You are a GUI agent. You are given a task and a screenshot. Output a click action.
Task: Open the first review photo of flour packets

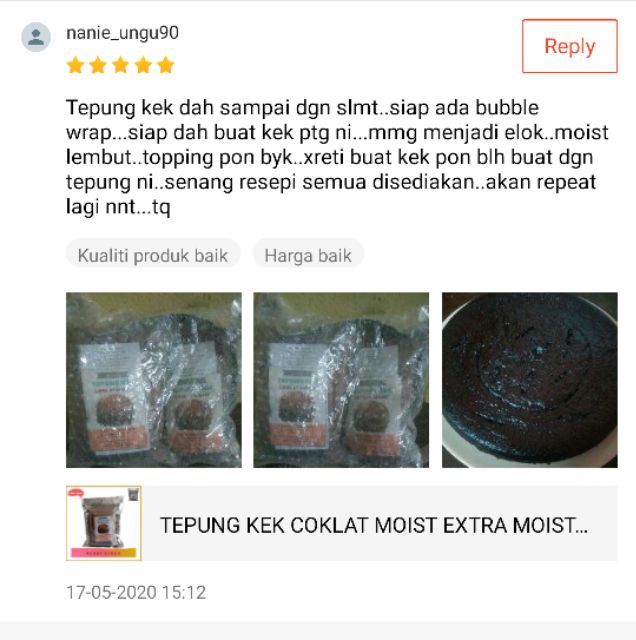tap(154, 380)
